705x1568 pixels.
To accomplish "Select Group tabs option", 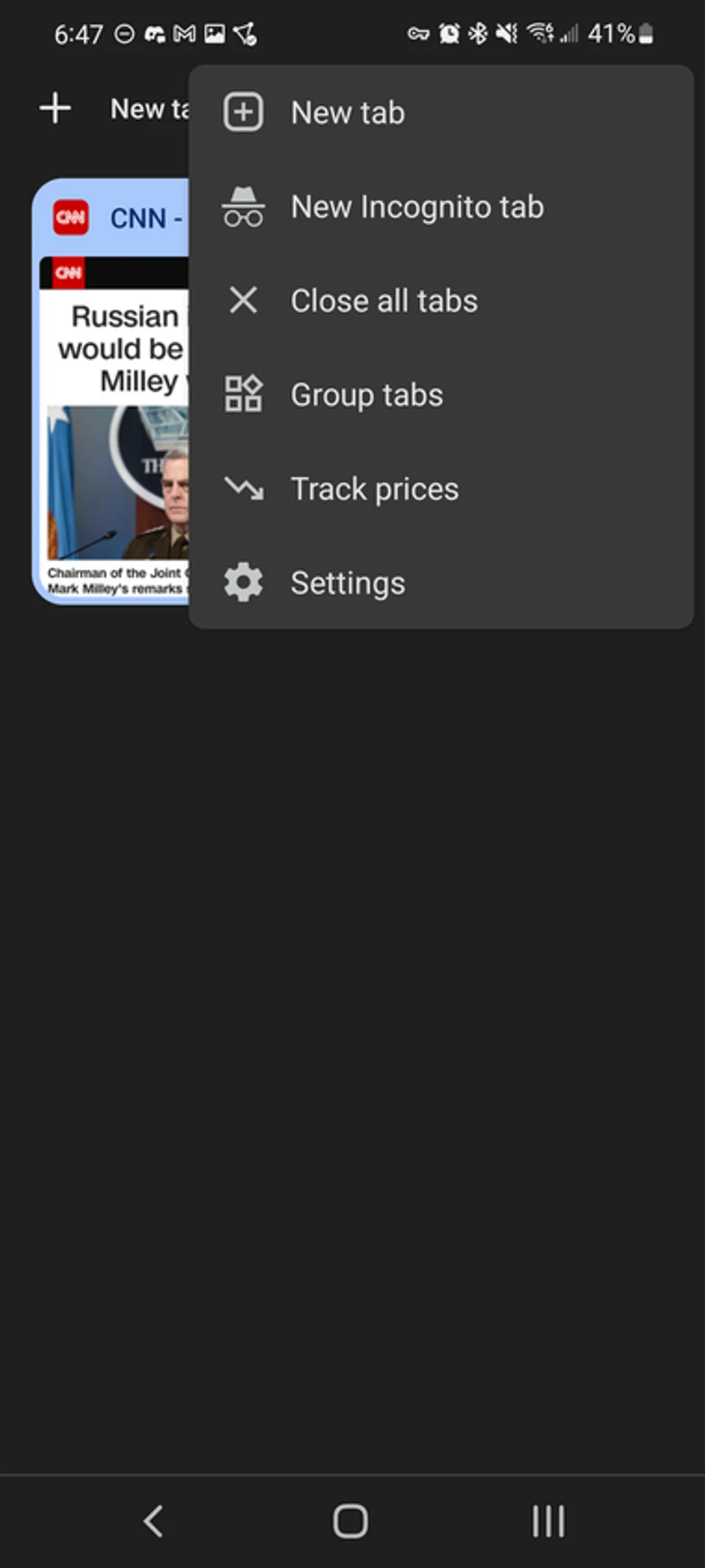I will (x=366, y=394).
